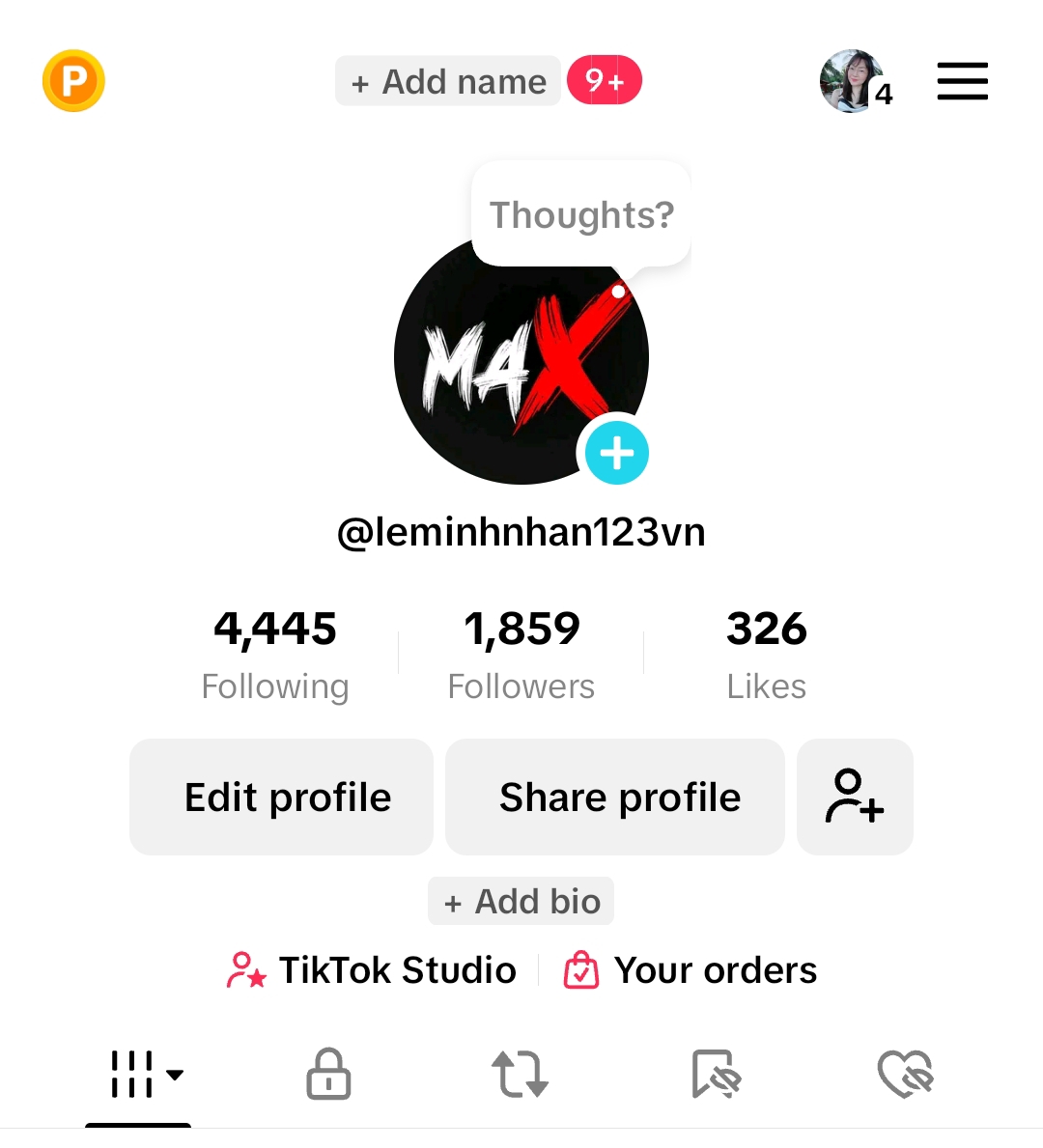Open the hamburger menu

pos(962,81)
